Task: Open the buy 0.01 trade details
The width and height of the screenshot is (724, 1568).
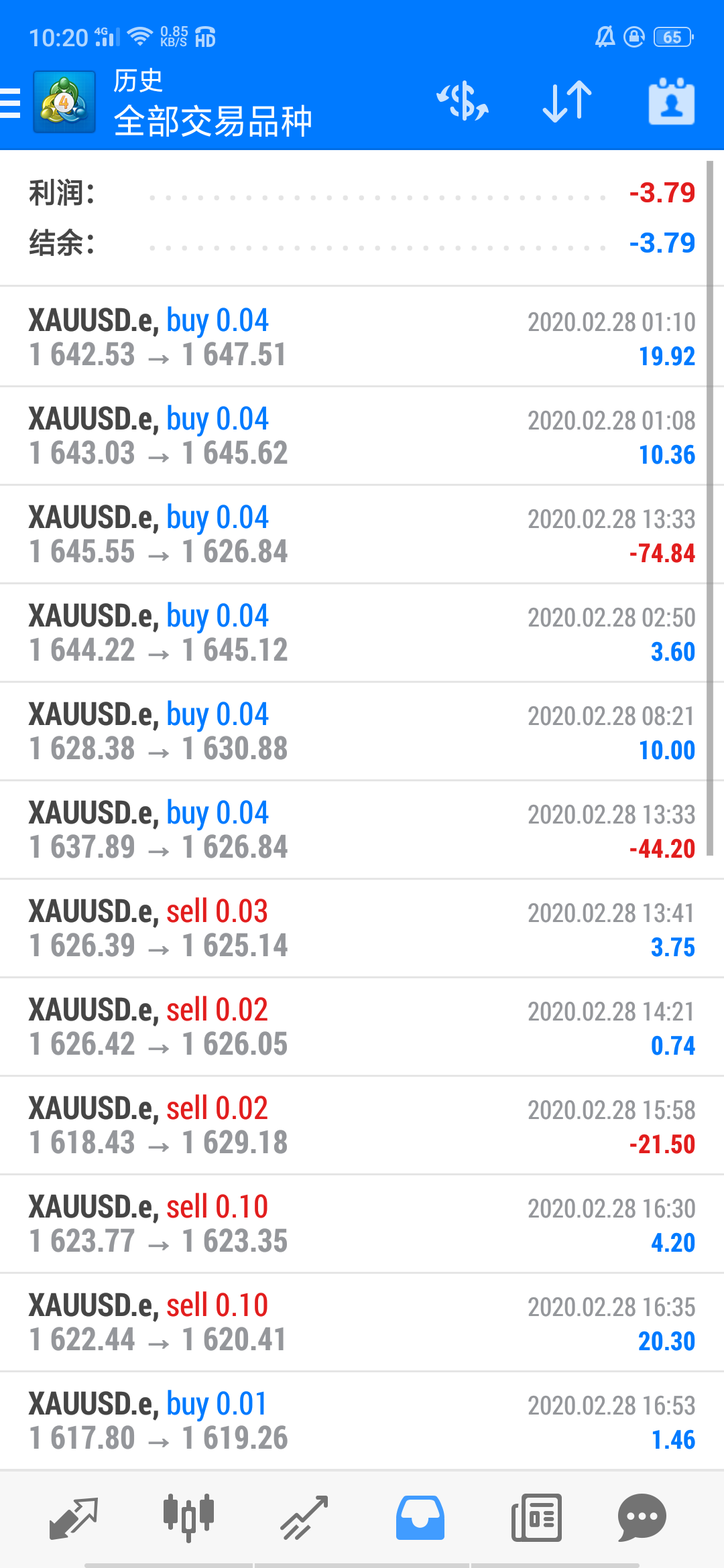Action: pos(362,1421)
